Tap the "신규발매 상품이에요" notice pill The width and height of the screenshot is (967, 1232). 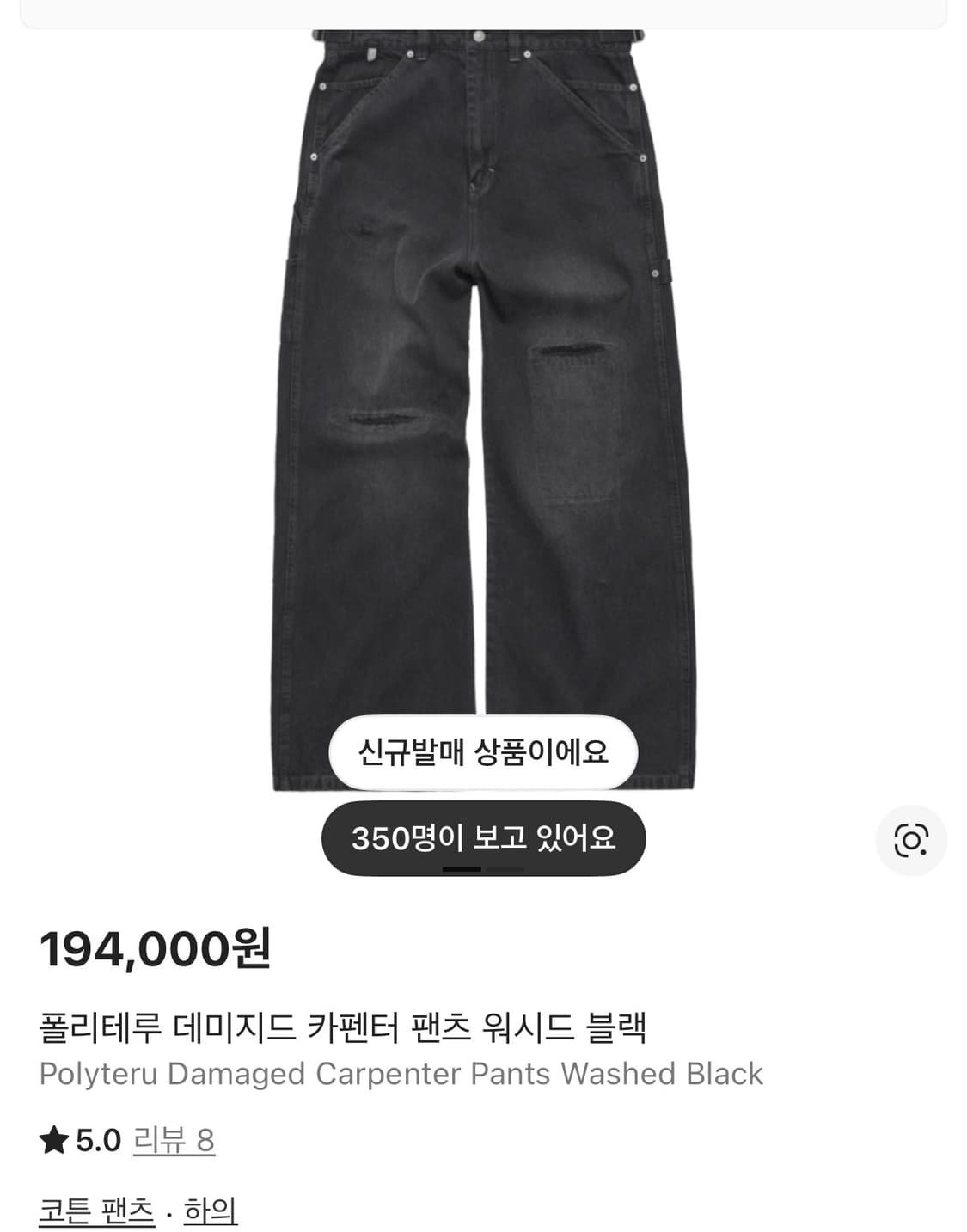click(483, 751)
